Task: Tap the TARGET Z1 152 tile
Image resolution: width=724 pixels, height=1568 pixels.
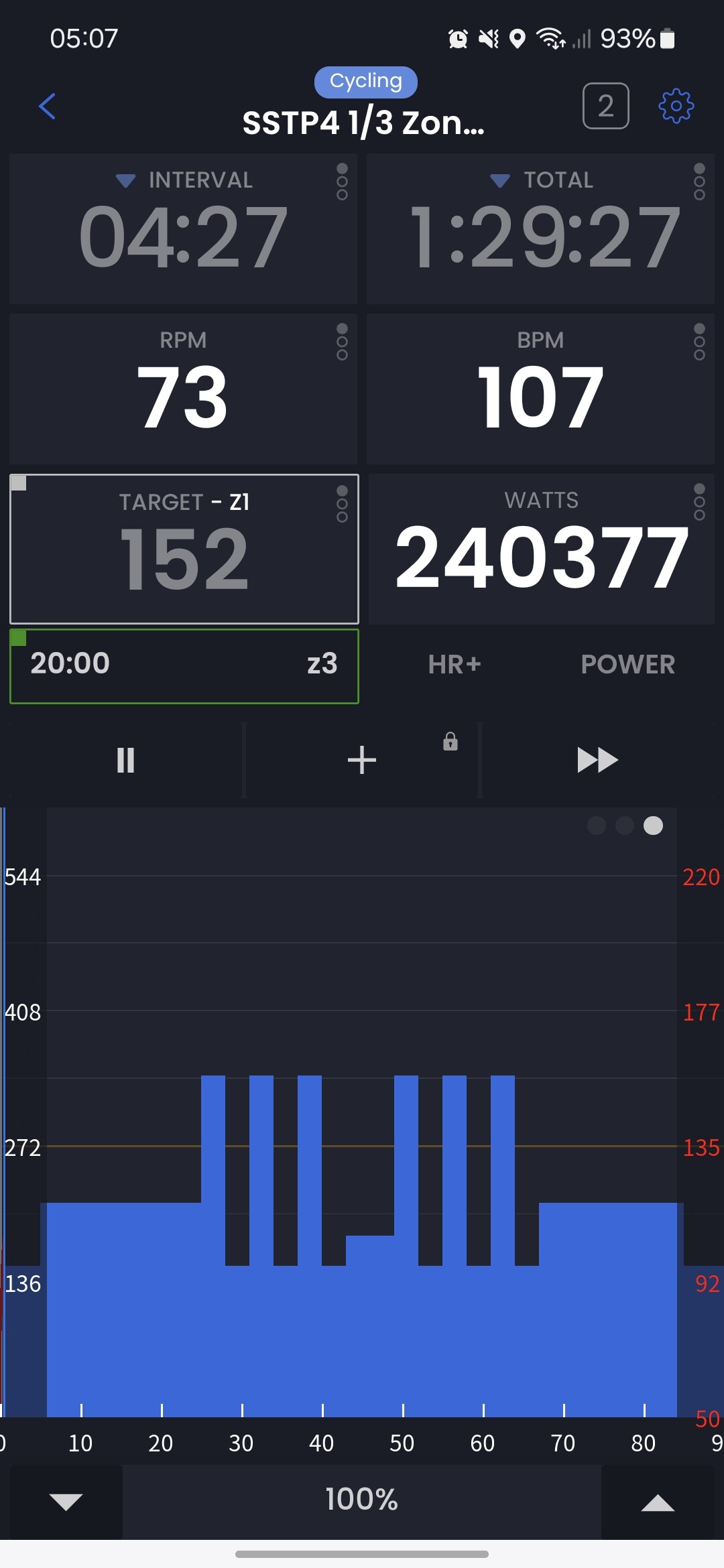Action: point(184,549)
